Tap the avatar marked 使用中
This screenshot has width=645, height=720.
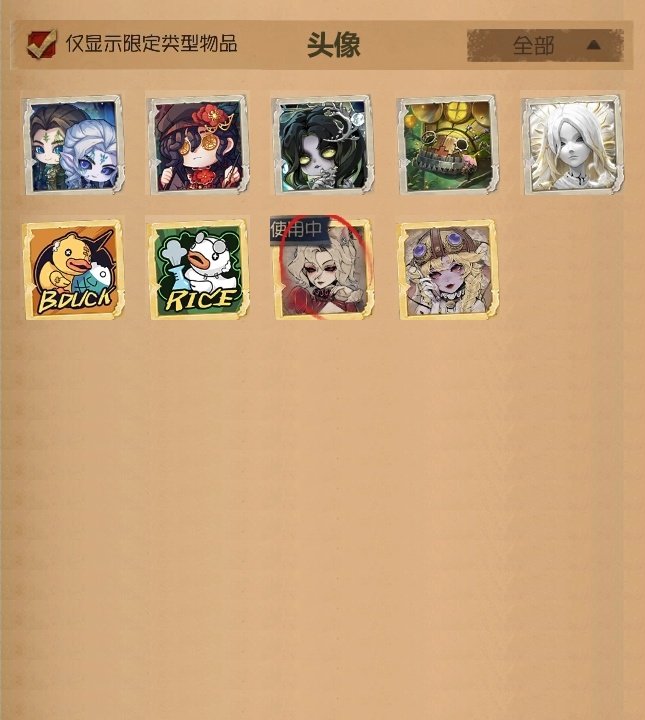tap(322, 272)
